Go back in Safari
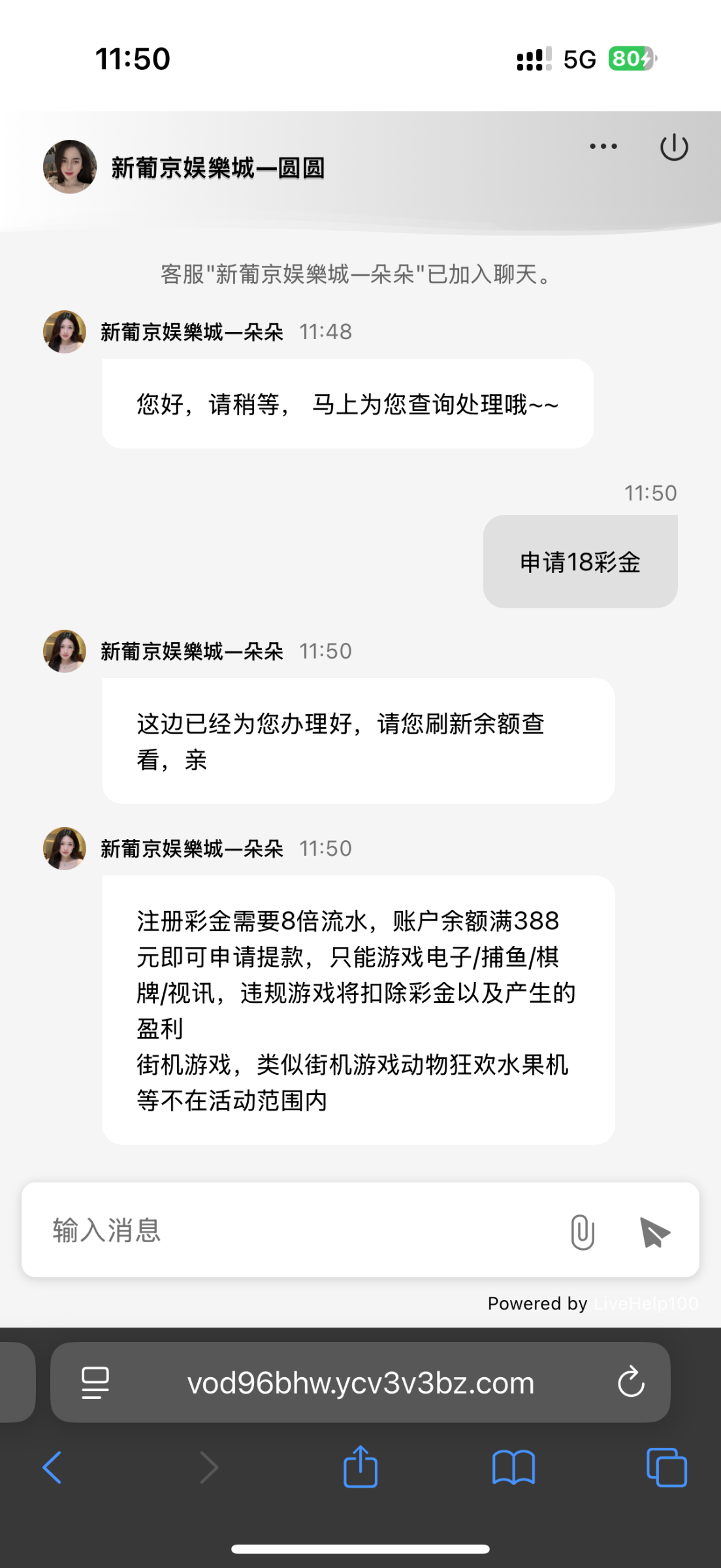 (52, 1467)
